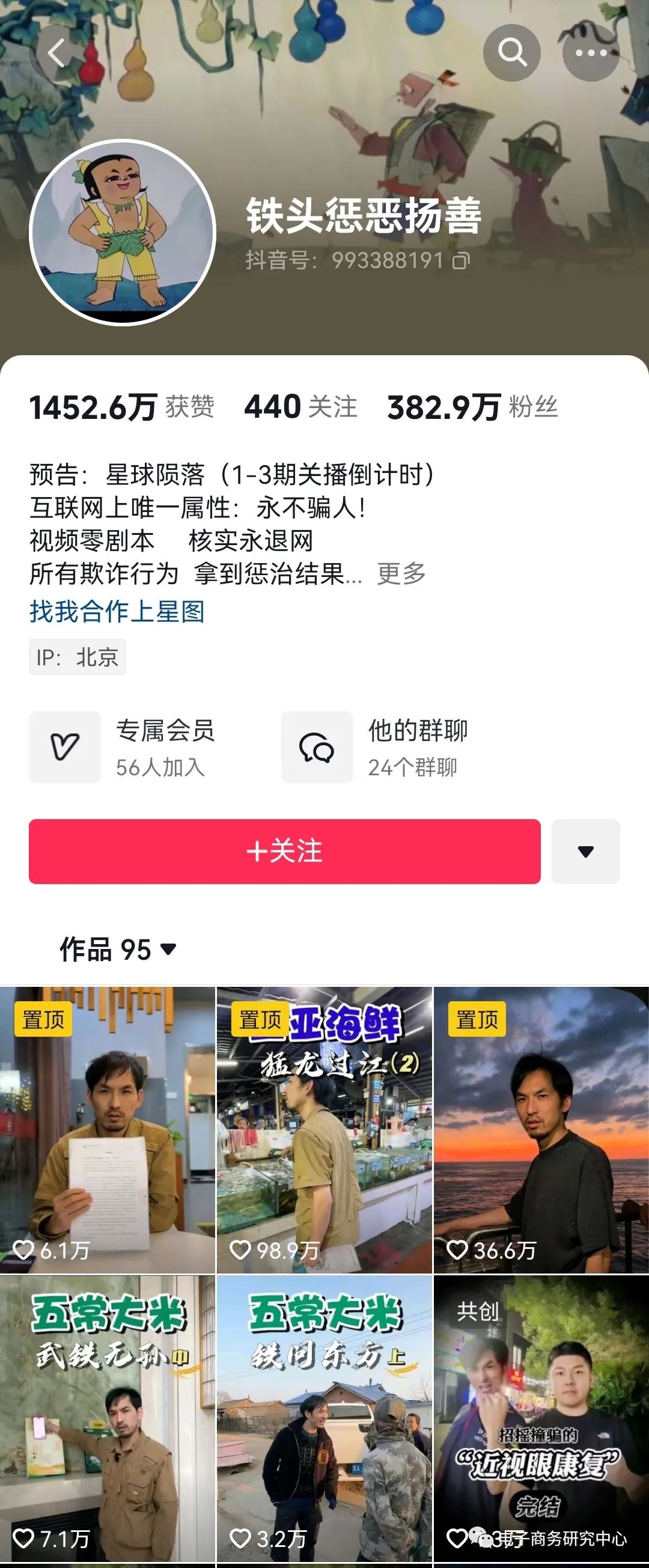The image size is (649, 1568).
Task: Open the 找我合作上星图 link
Action: 117,611
